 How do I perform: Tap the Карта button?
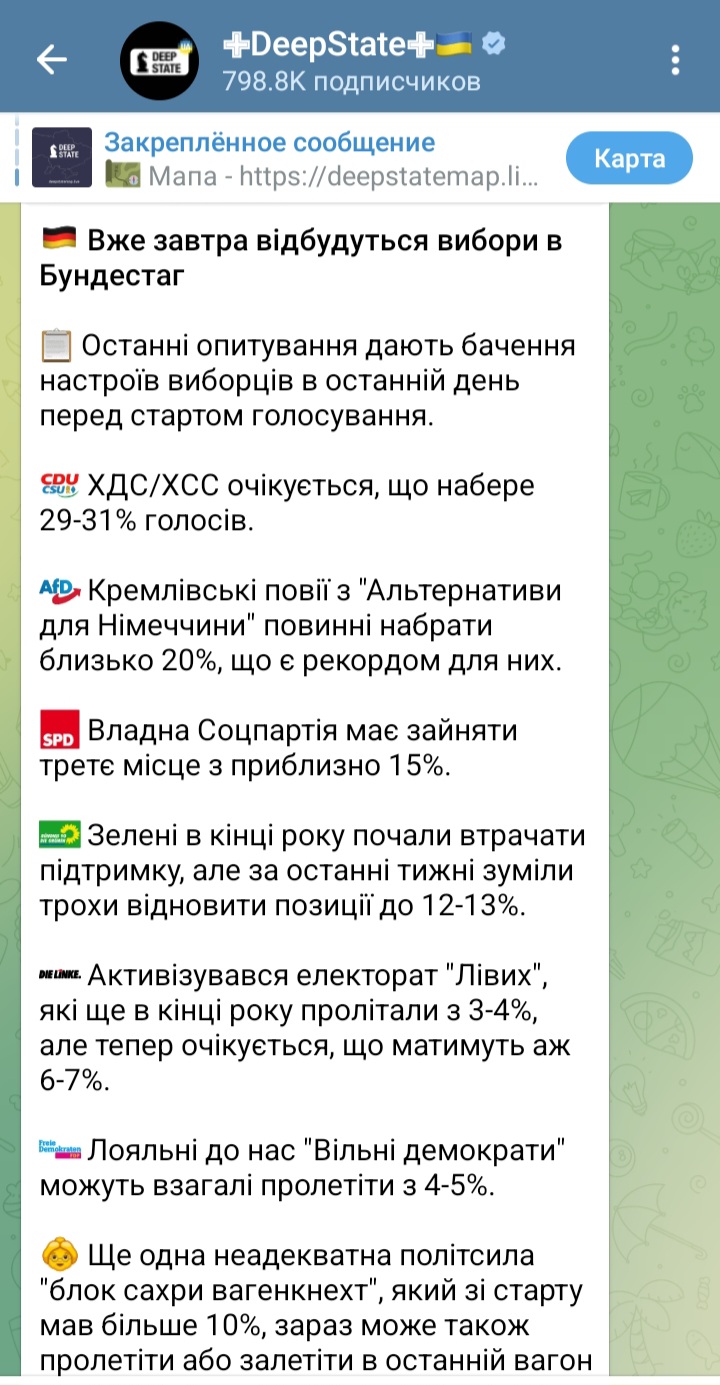coord(629,158)
